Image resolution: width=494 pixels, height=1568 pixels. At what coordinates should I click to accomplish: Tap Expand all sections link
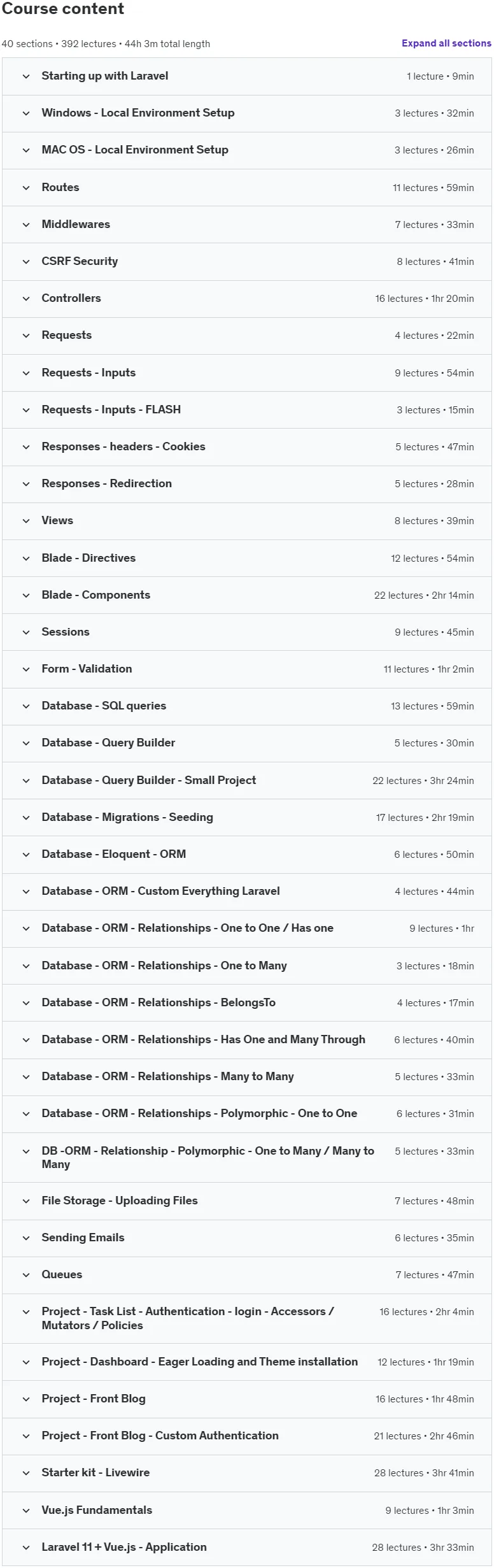(446, 43)
